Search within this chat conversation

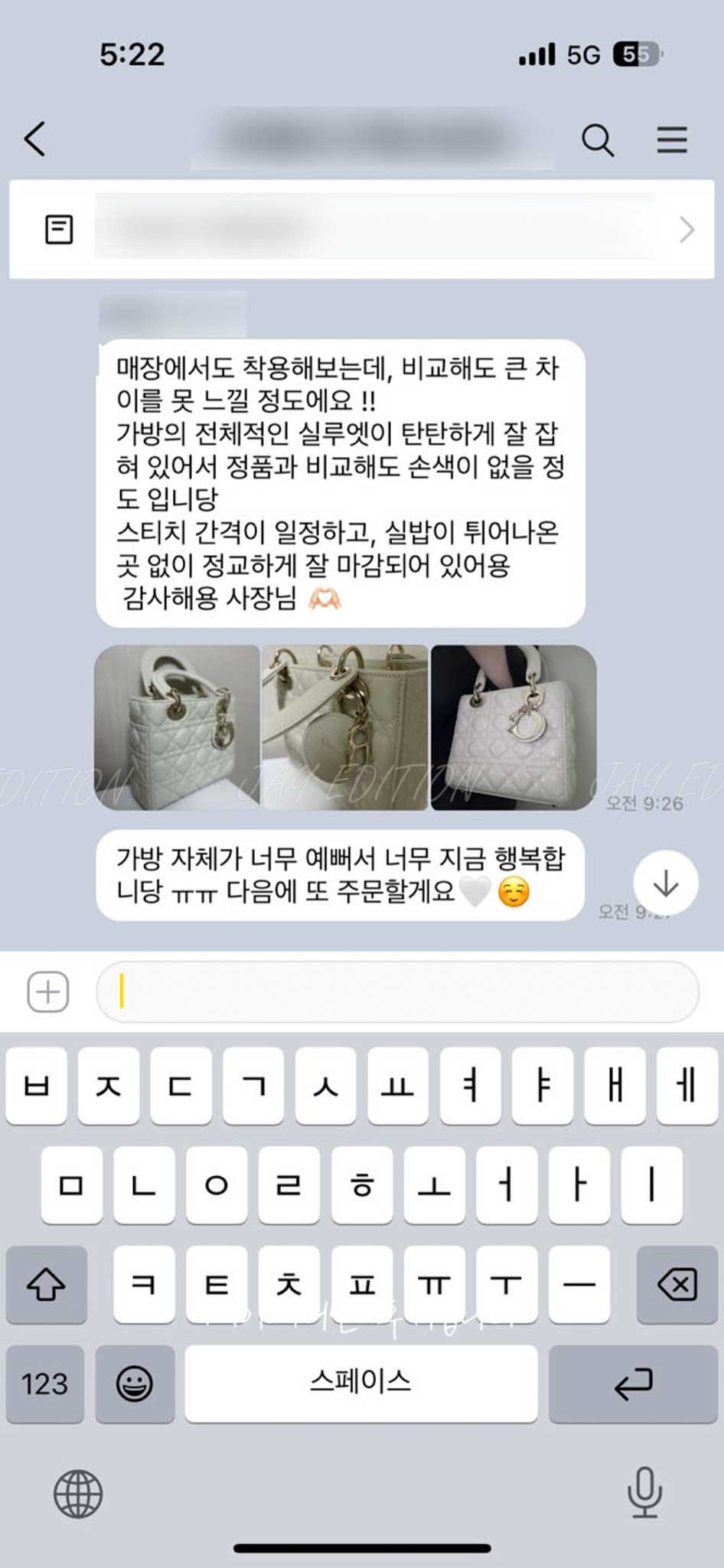click(x=597, y=140)
